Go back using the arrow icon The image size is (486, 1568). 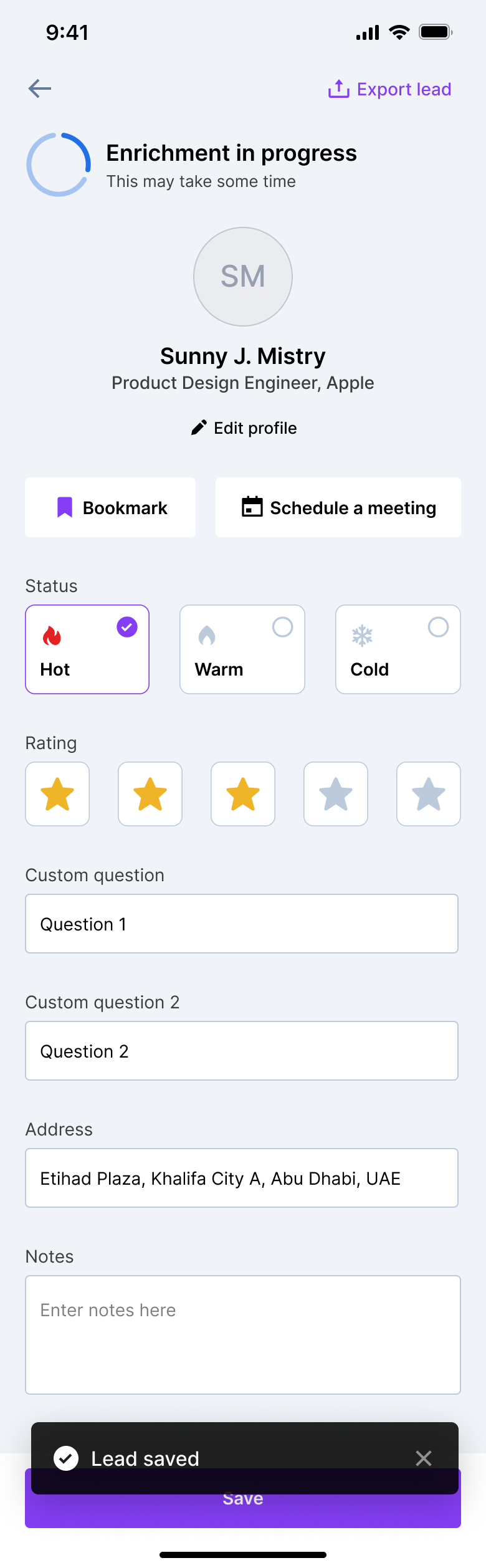[x=40, y=88]
